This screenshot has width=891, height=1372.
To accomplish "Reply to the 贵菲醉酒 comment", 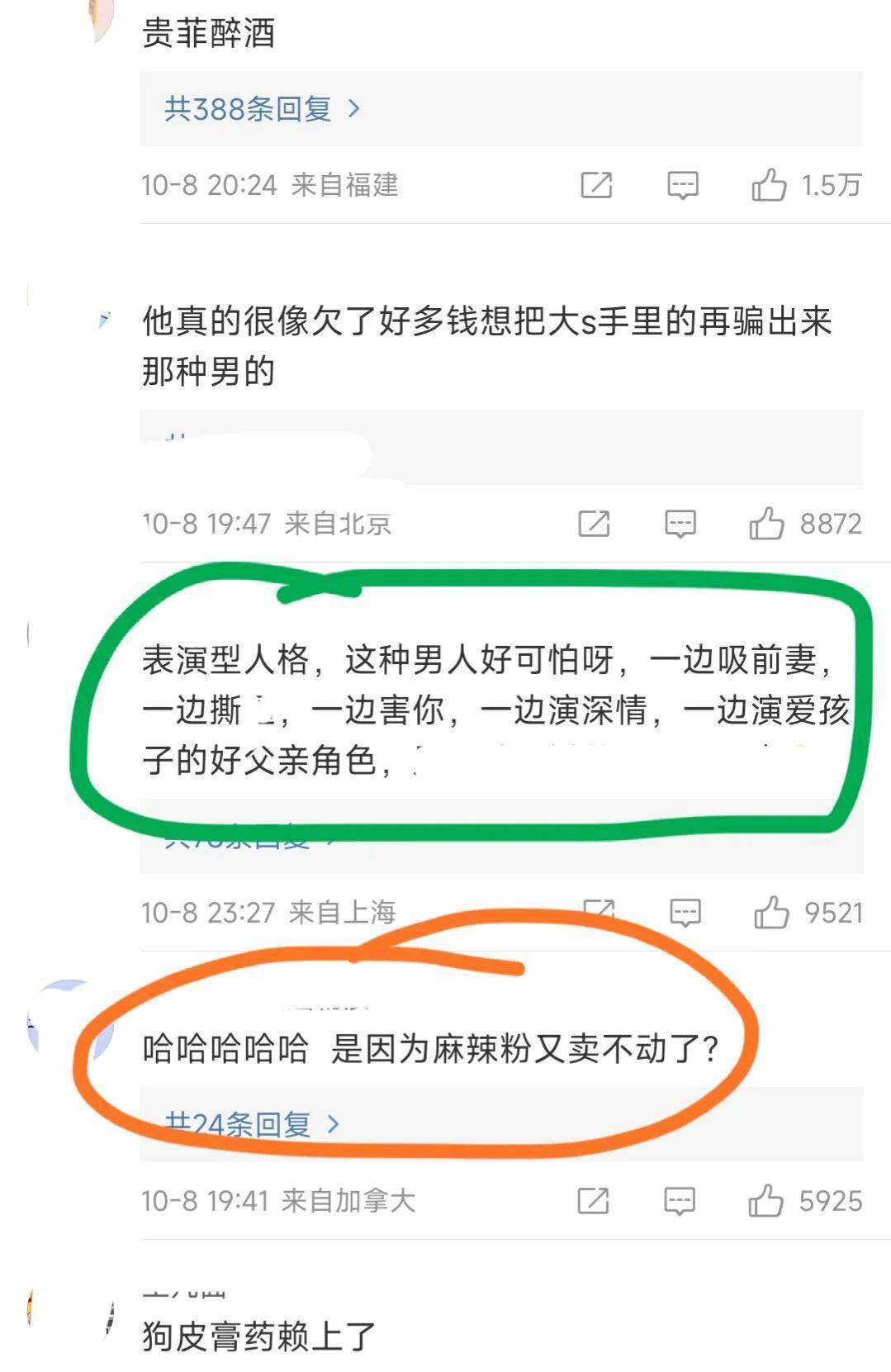I will (682, 185).
